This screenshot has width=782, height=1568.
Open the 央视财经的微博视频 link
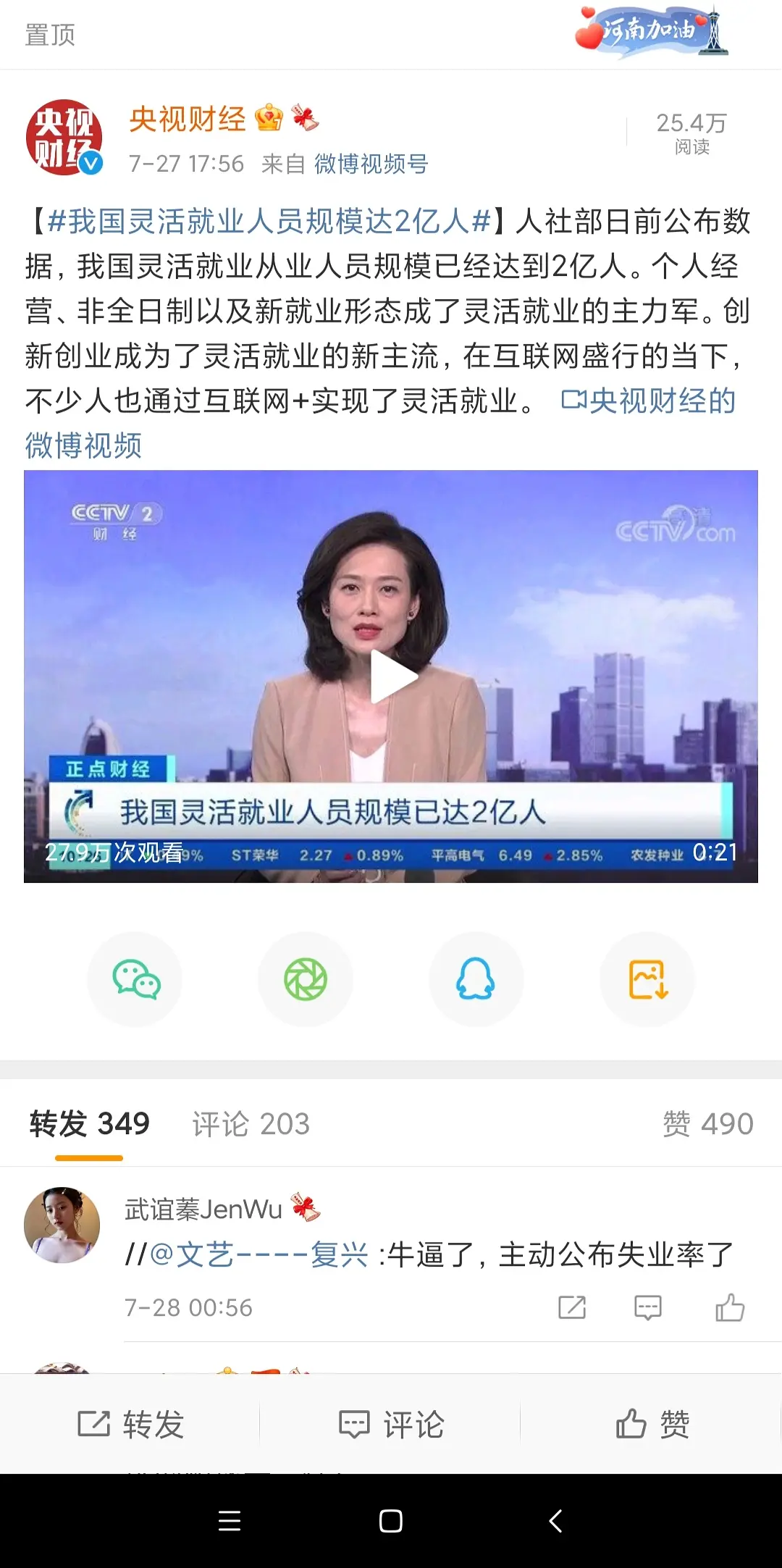647,401
